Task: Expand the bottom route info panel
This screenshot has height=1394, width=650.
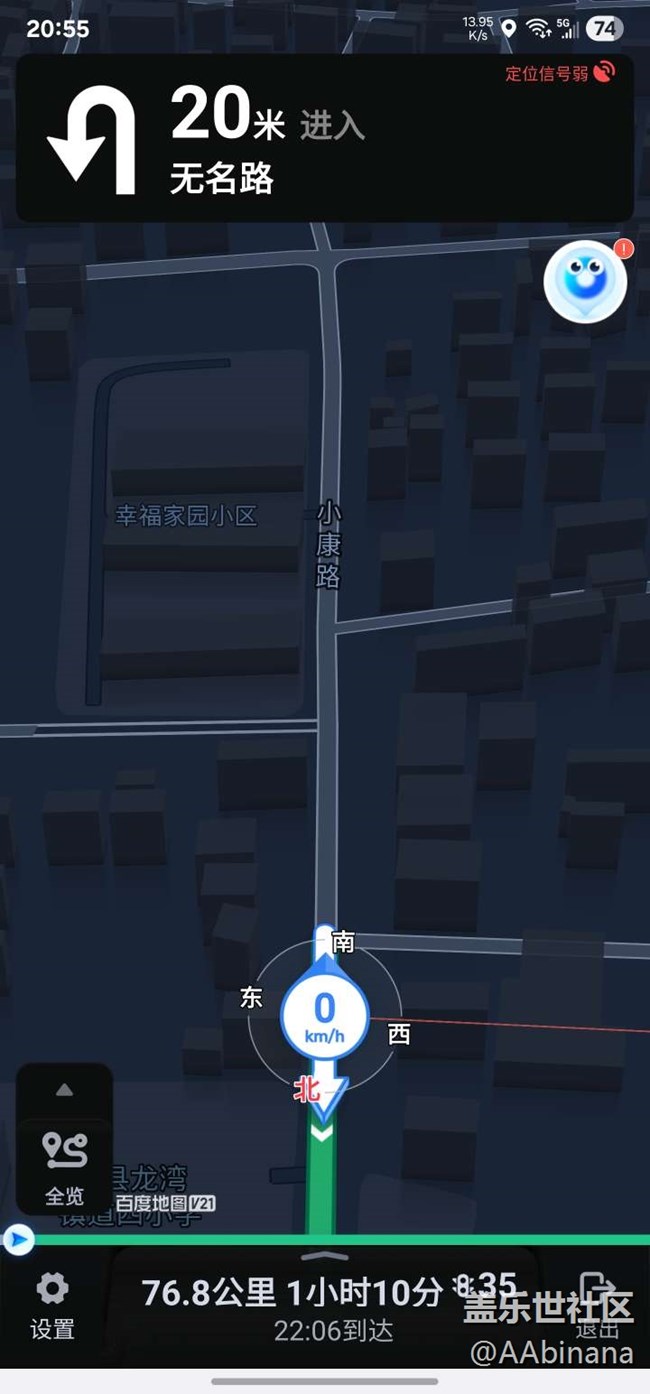Action: [325, 1256]
